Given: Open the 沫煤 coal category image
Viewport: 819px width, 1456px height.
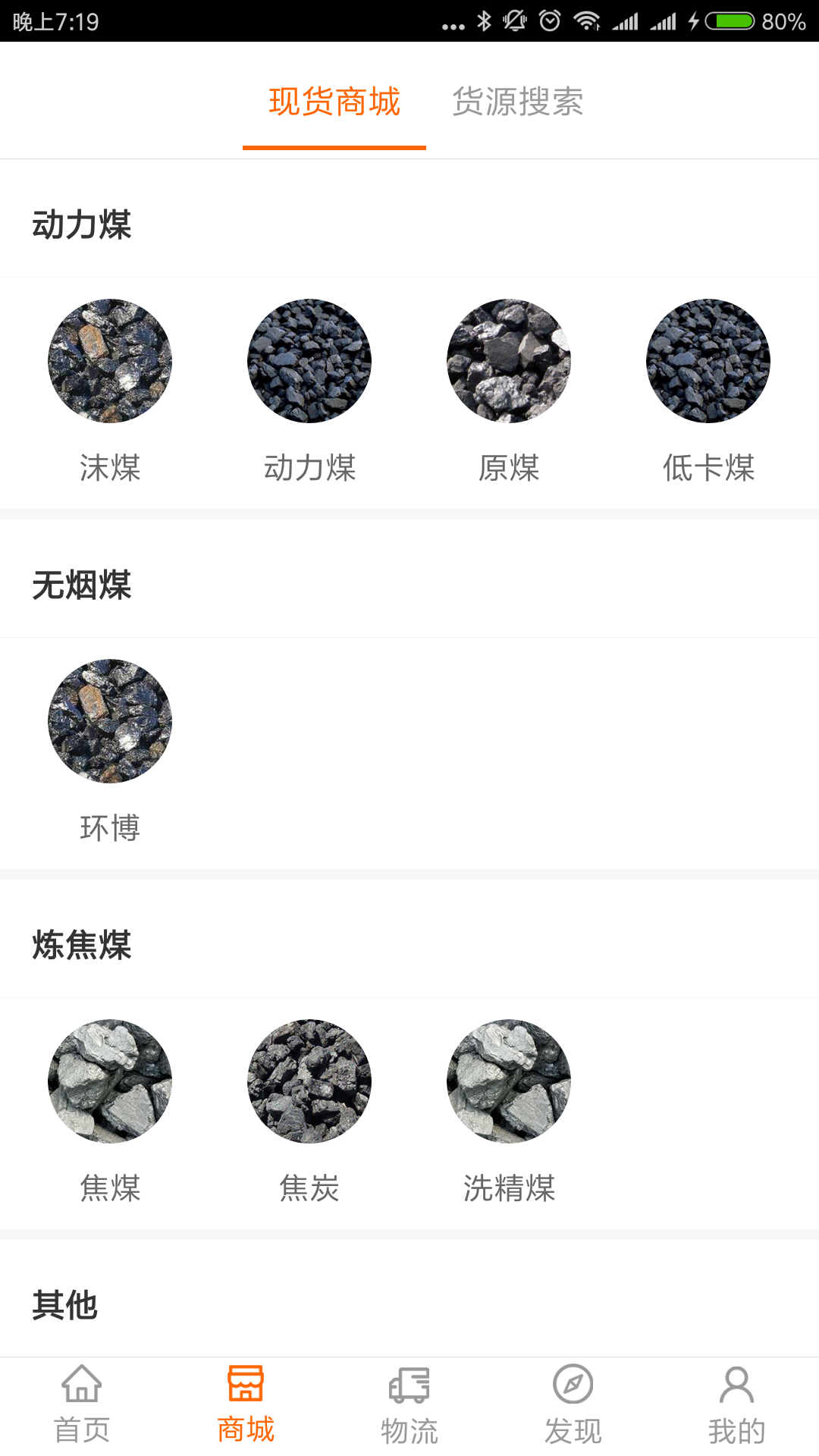Looking at the screenshot, I should click(x=110, y=361).
